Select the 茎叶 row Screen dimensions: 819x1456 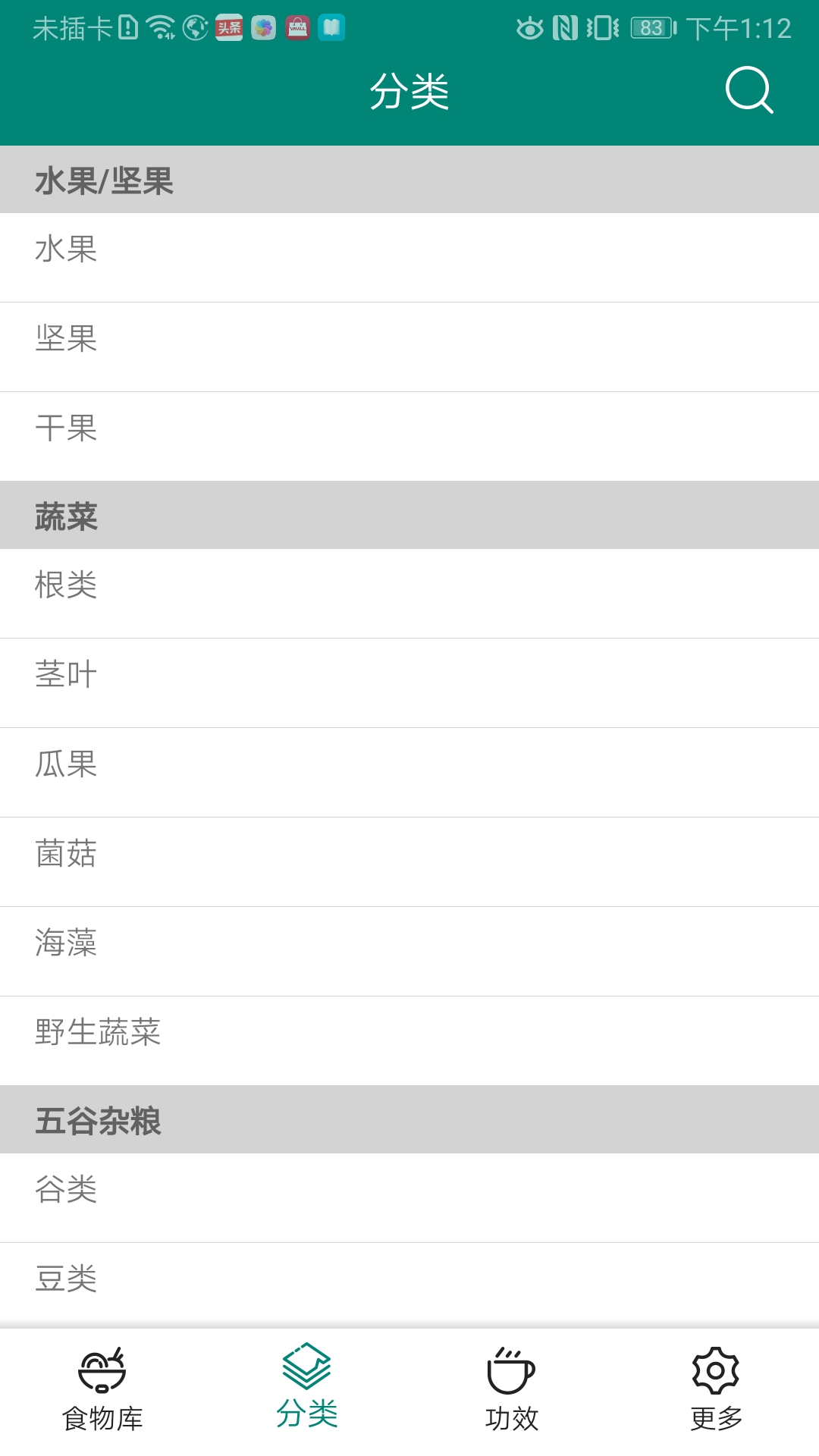coord(409,683)
